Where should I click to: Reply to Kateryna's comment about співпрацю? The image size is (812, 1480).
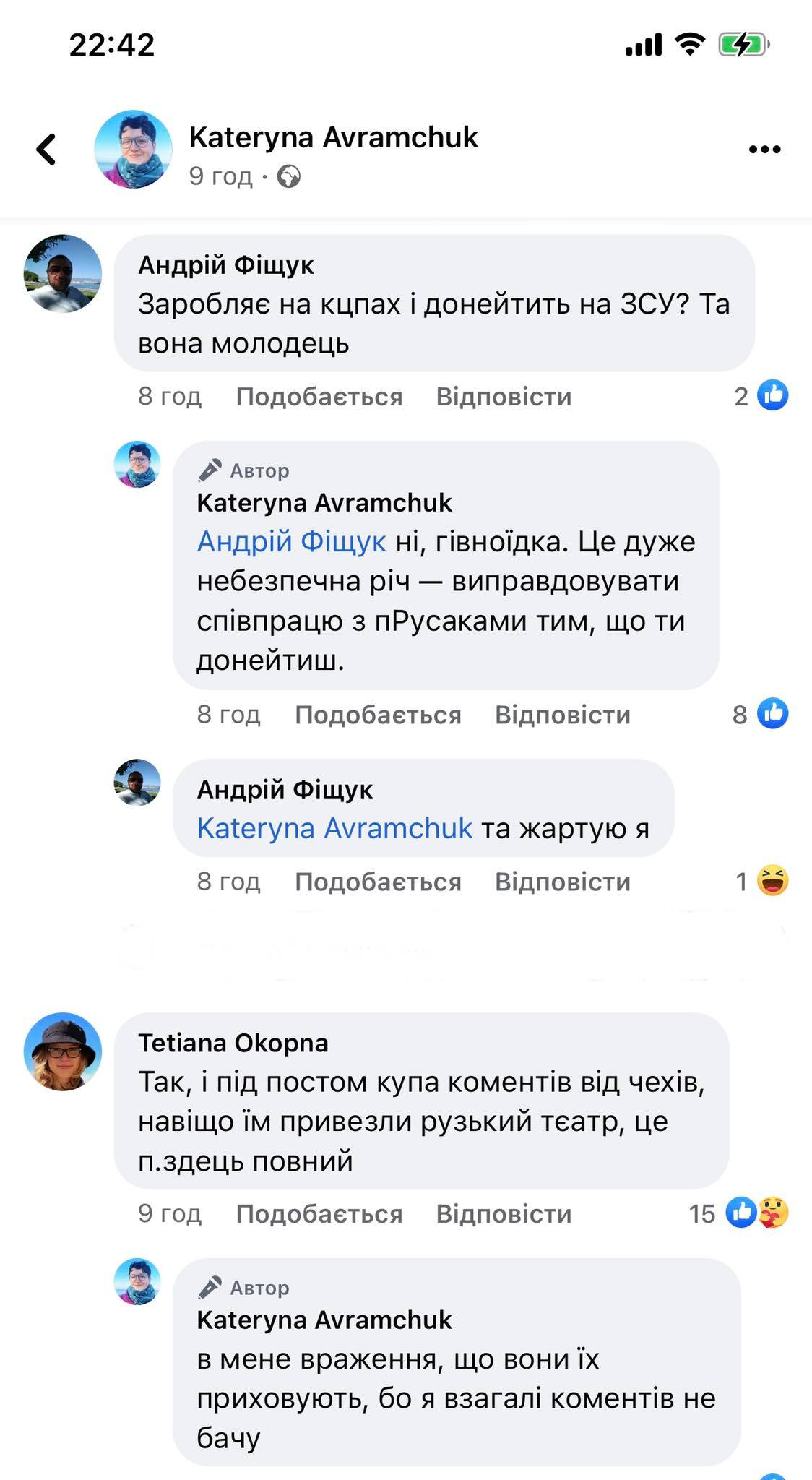562,715
